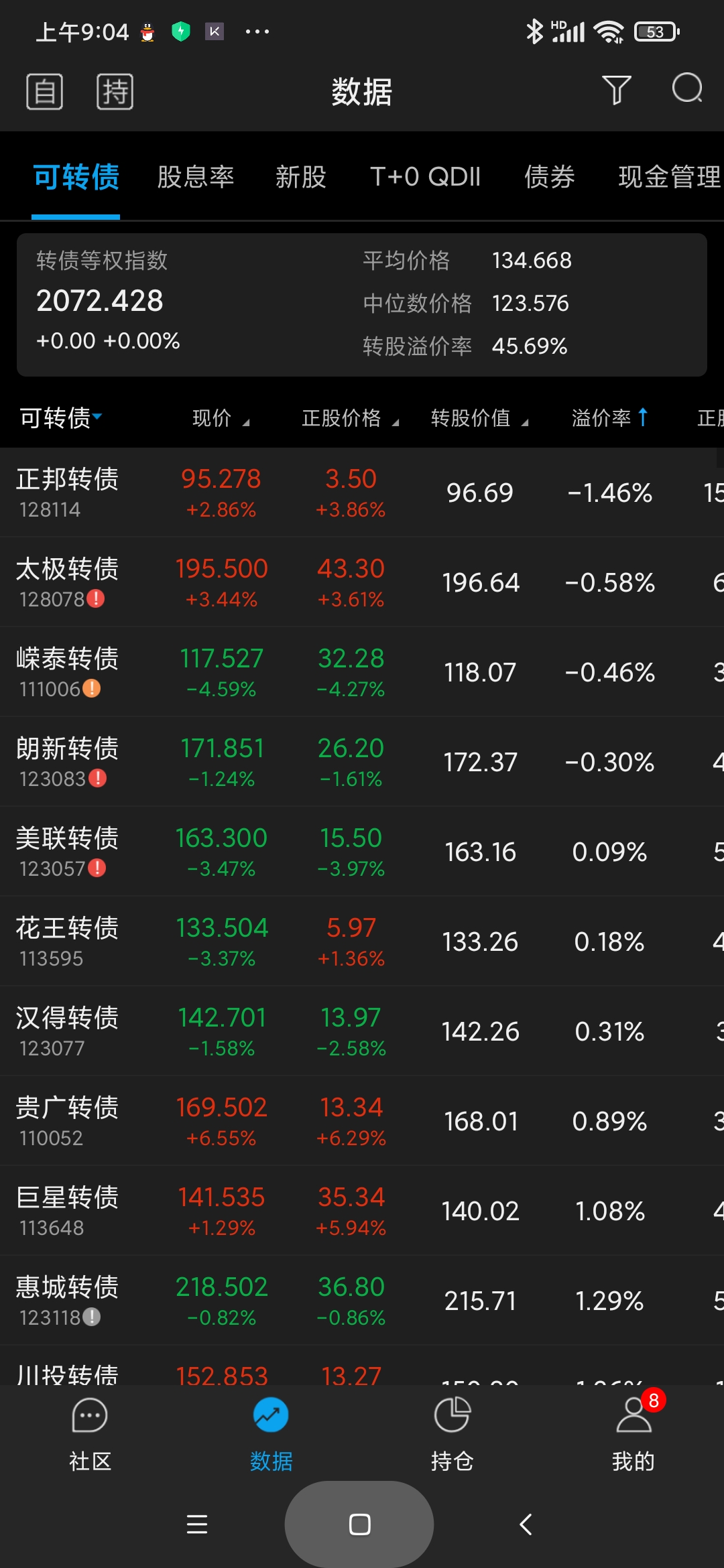This screenshot has width=724, height=1568.
Task: Expand the 可转债 column dropdown
Action: (x=60, y=417)
